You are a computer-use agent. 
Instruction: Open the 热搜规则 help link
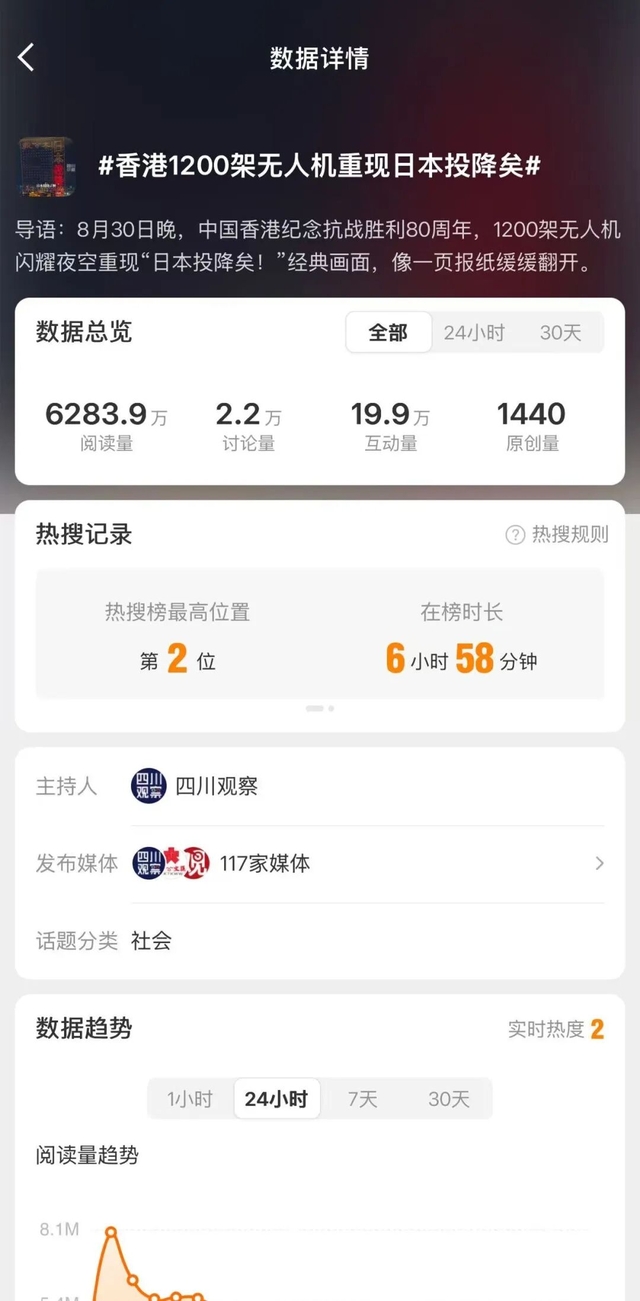557,534
